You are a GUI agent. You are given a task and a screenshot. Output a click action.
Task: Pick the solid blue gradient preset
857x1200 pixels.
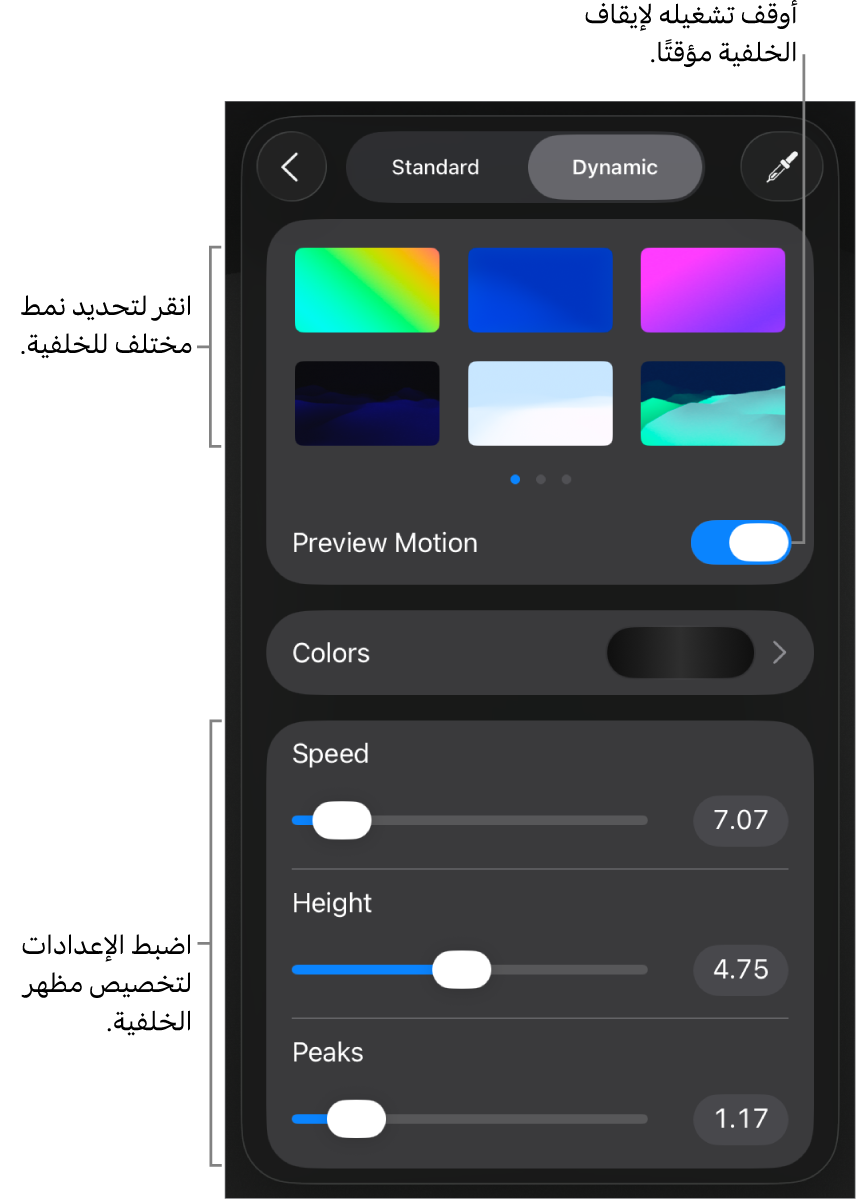pyautogui.click(x=540, y=290)
